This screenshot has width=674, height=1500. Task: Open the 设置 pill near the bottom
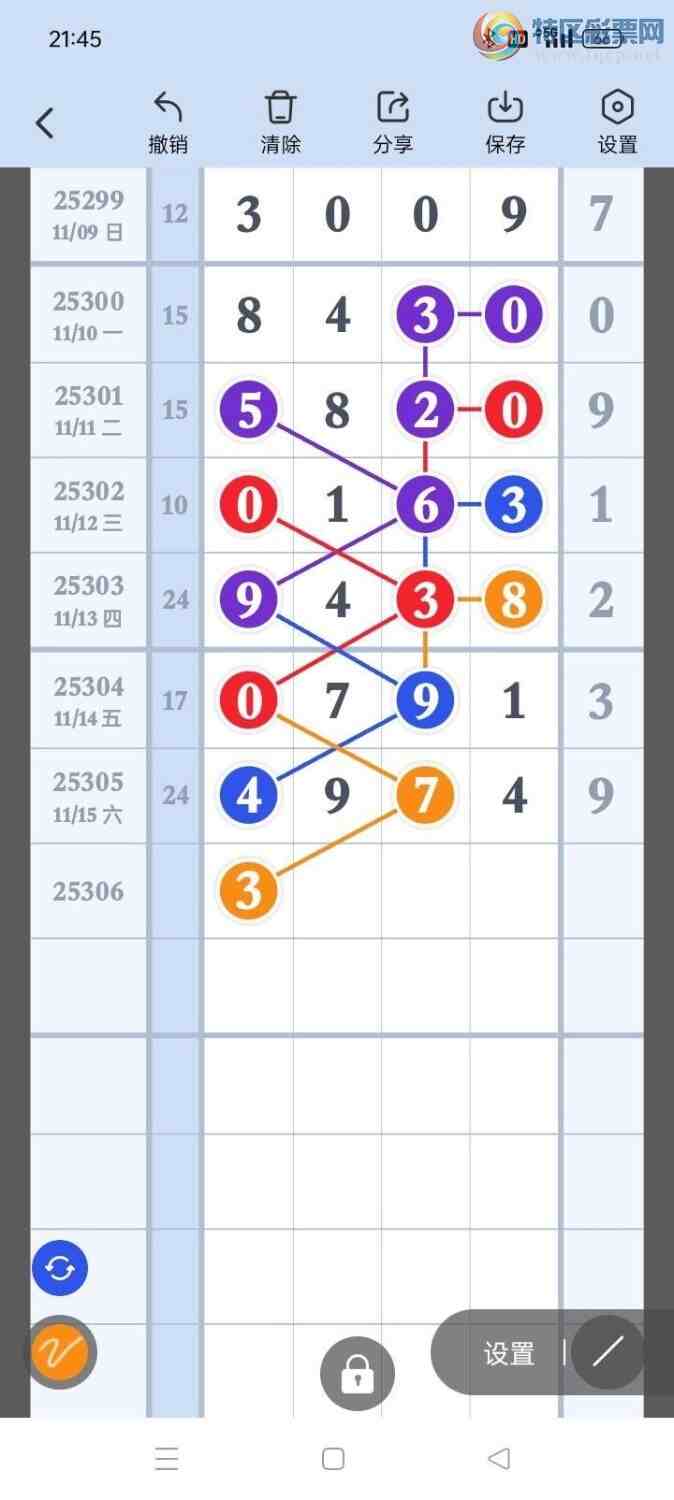coord(509,1354)
